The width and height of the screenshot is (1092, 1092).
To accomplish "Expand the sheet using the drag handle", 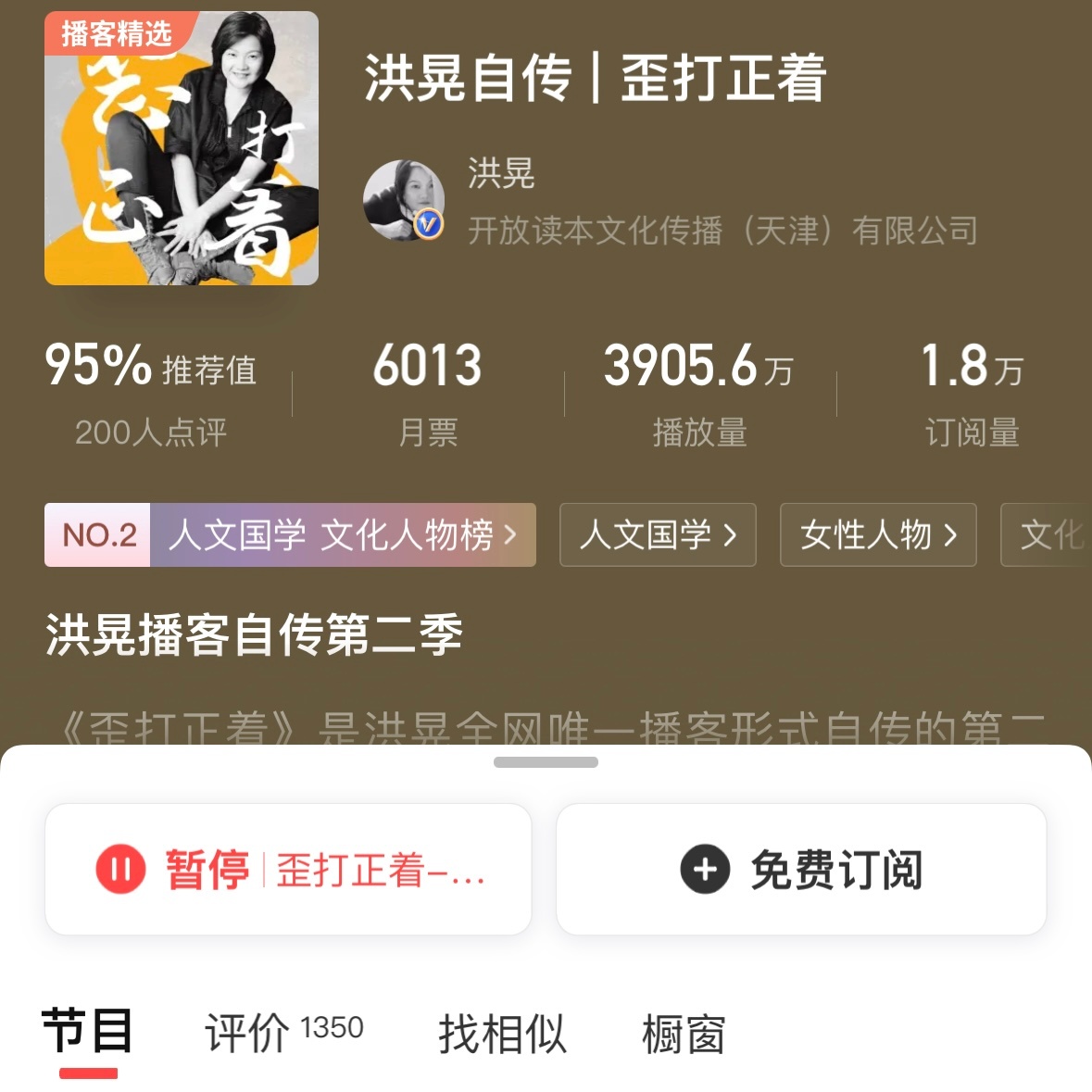I will click(x=546, y=762).
